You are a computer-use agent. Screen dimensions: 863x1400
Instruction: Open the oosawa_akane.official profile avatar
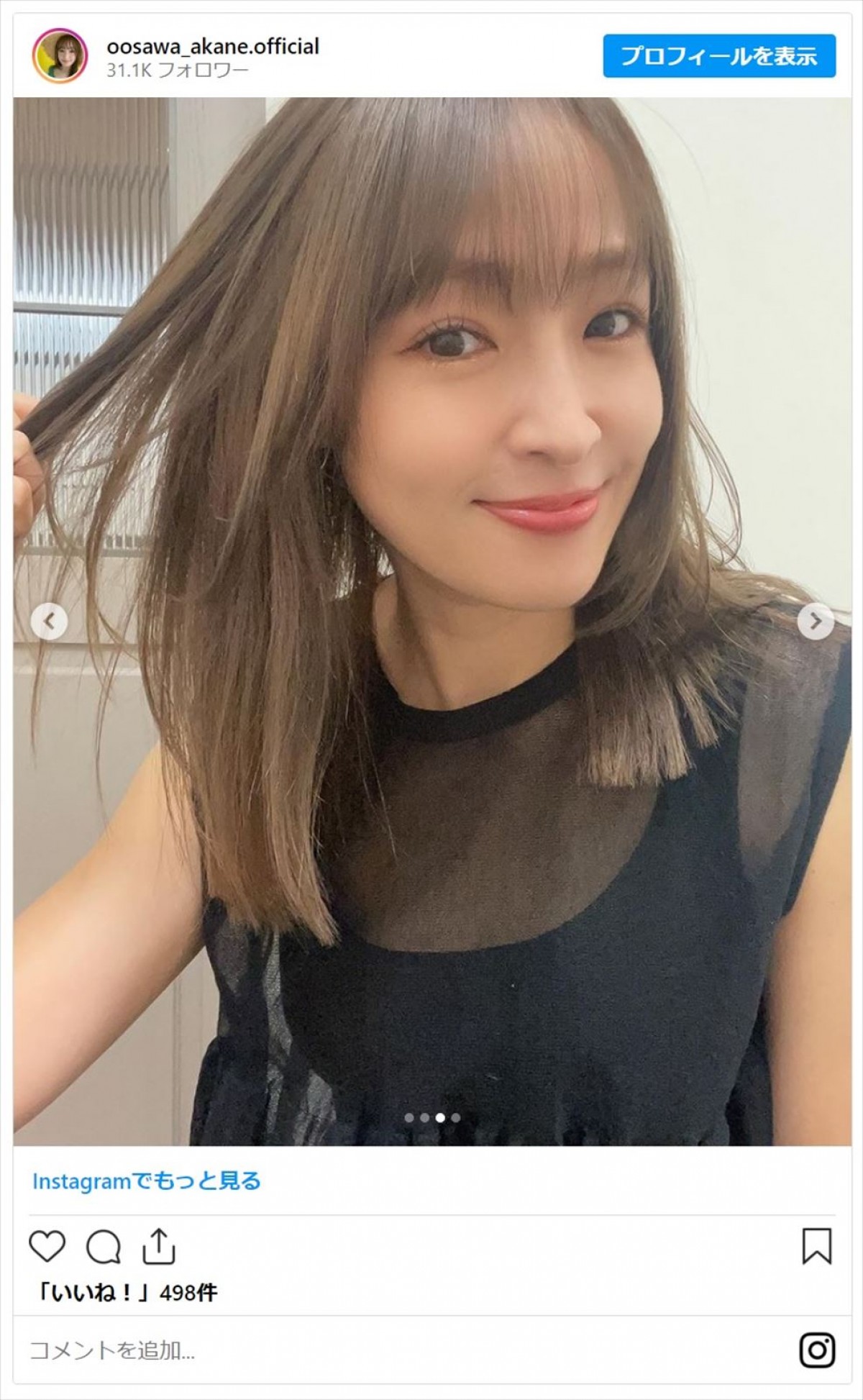coord(60,56)
